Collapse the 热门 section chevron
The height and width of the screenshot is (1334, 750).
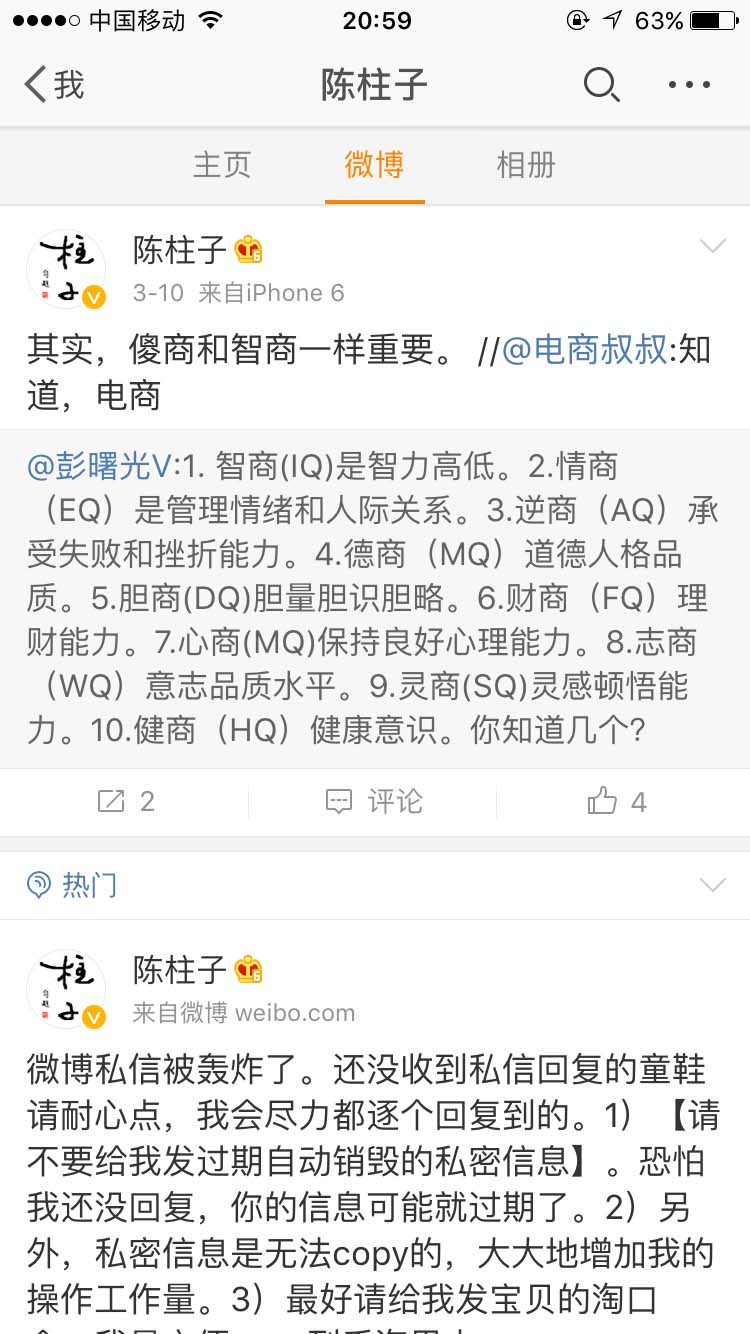click(x=712, y=884)
